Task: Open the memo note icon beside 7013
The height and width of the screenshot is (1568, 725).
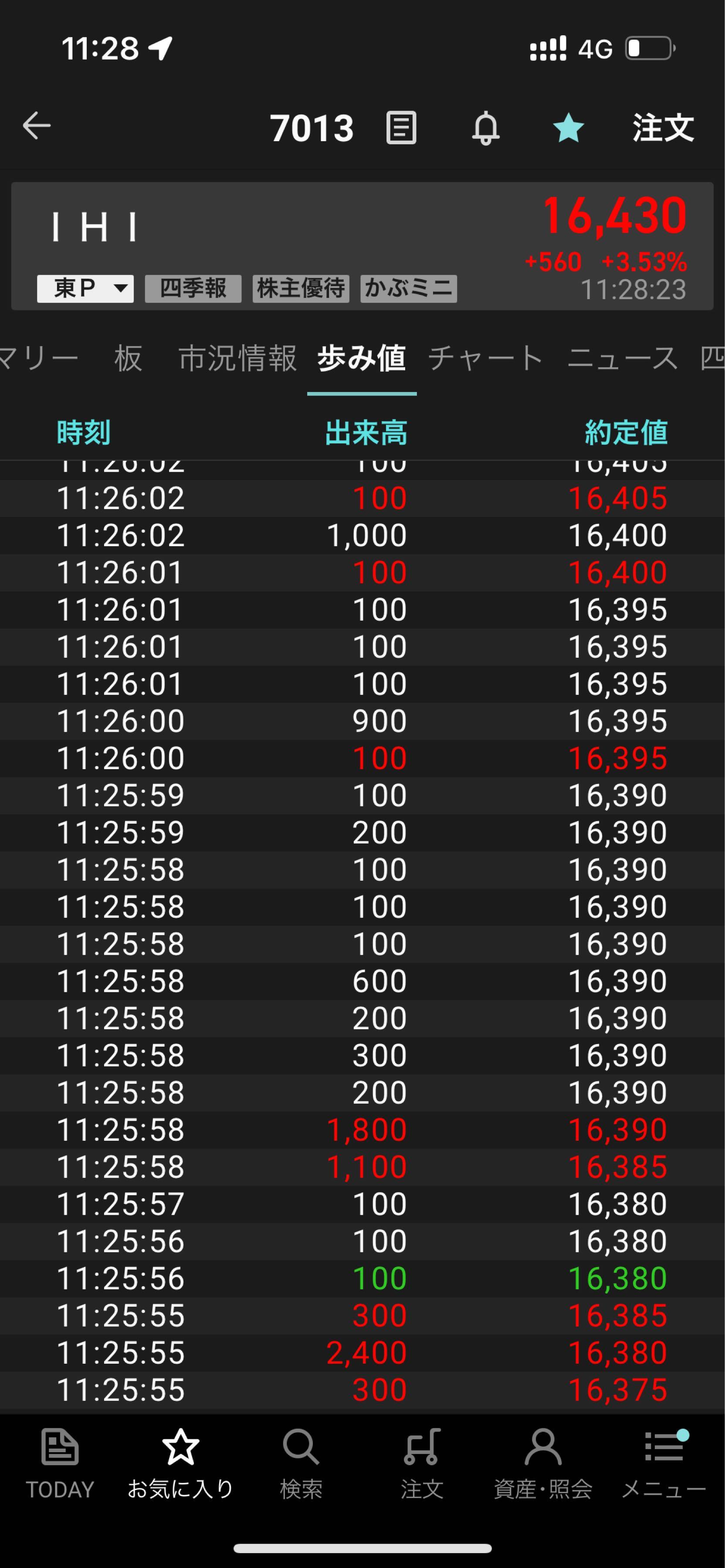Action: click(x=401, y=128)
